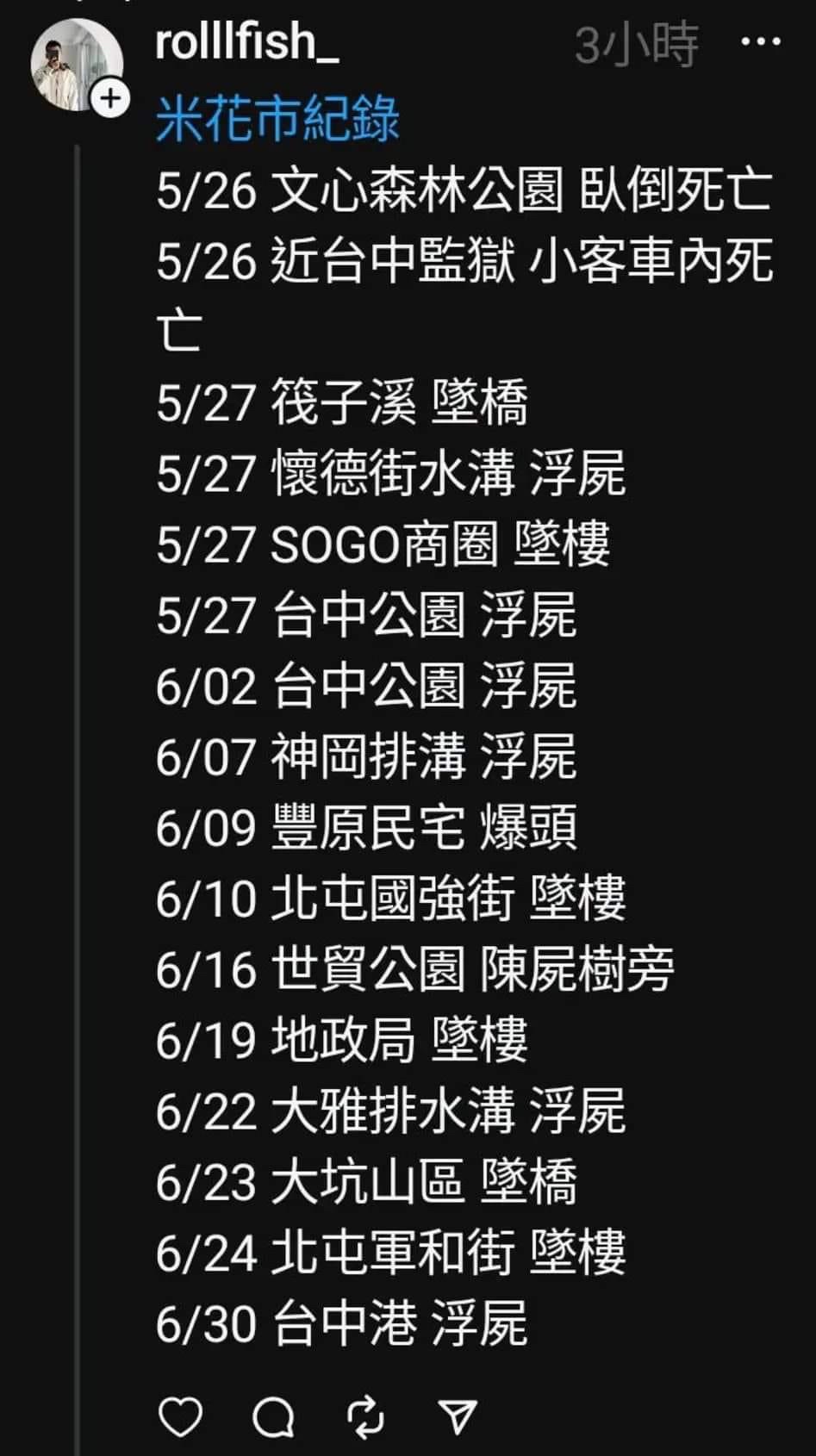
Task: Open the post's three-dot overflow menu
Action: pos(761,42)
